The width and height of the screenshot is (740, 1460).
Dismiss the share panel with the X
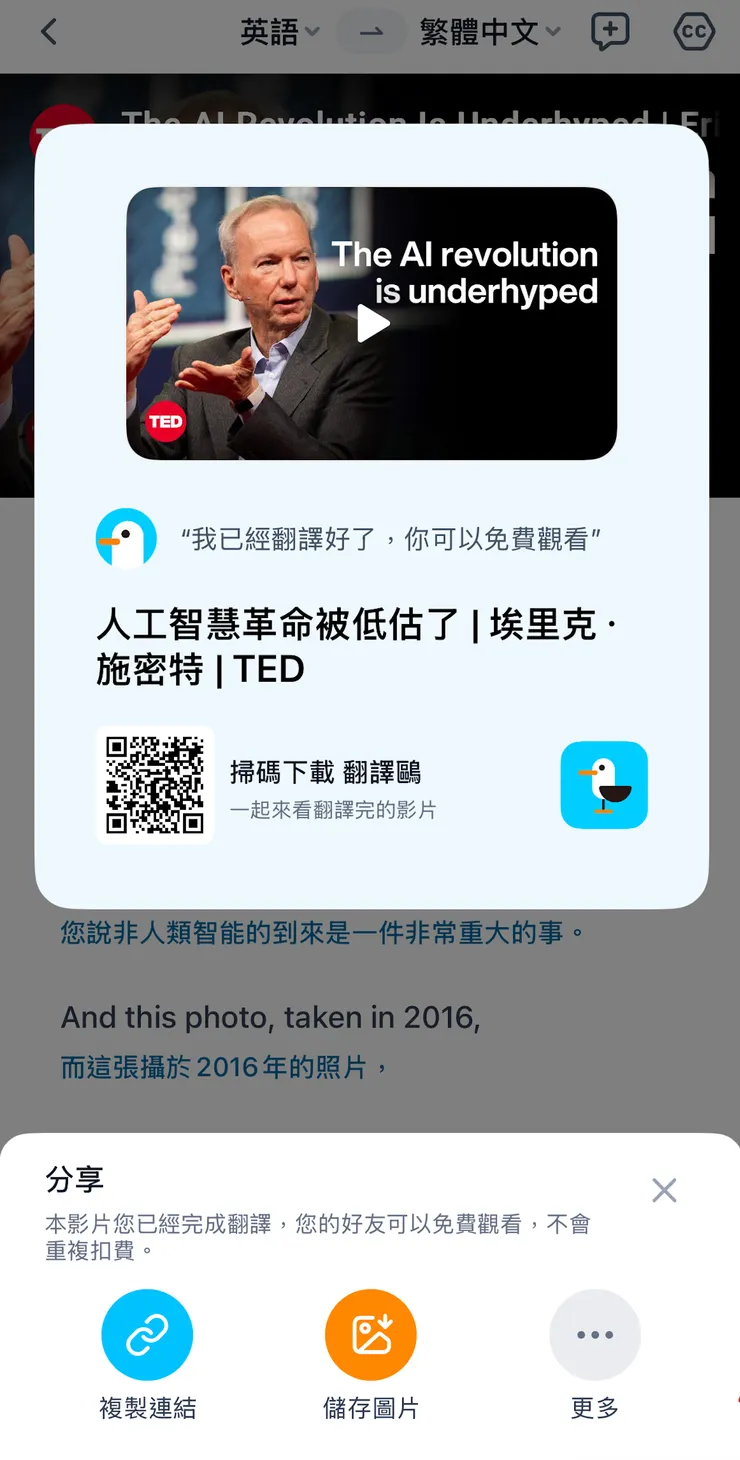click(x=664, y=1190)
